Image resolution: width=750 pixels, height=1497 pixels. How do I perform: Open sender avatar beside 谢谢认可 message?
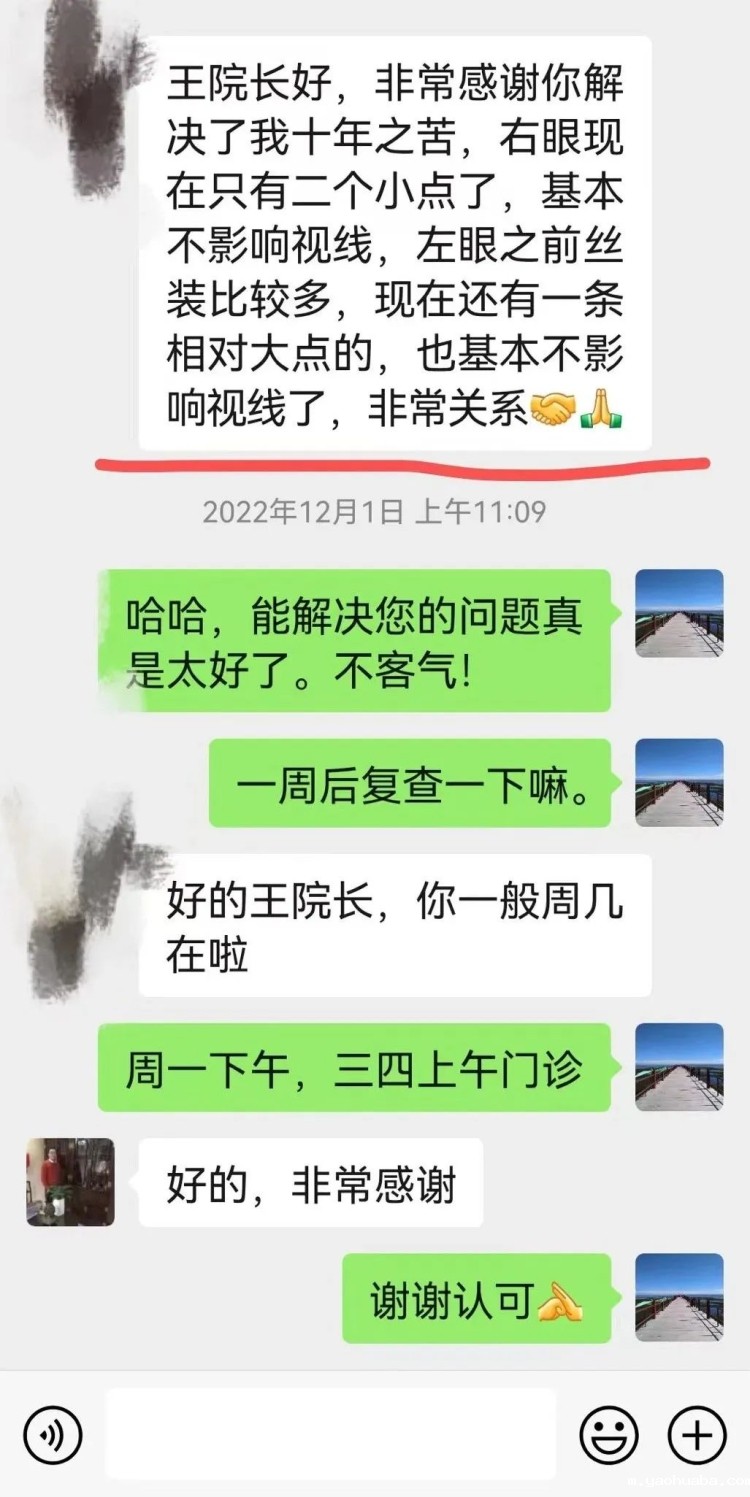[679, 1297]
